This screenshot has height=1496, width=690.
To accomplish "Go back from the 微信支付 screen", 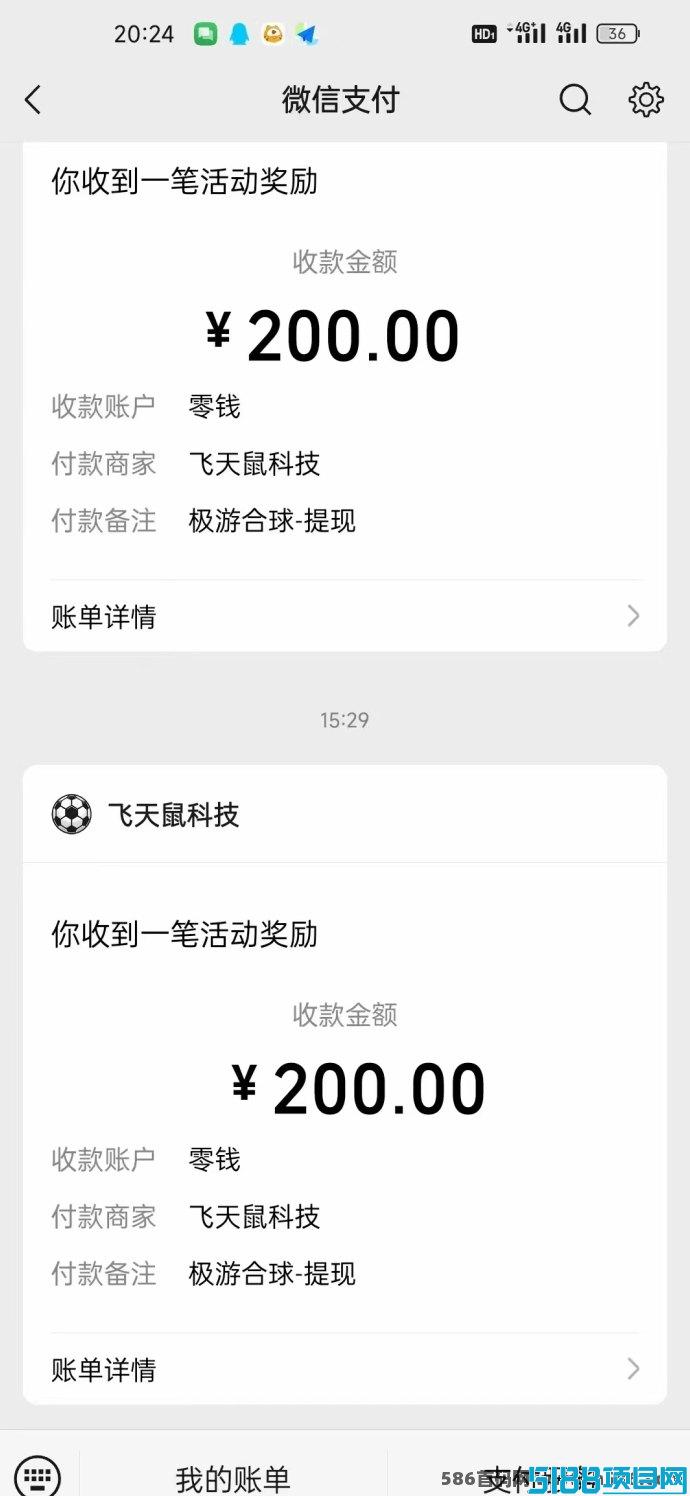I will coord(33,100).
